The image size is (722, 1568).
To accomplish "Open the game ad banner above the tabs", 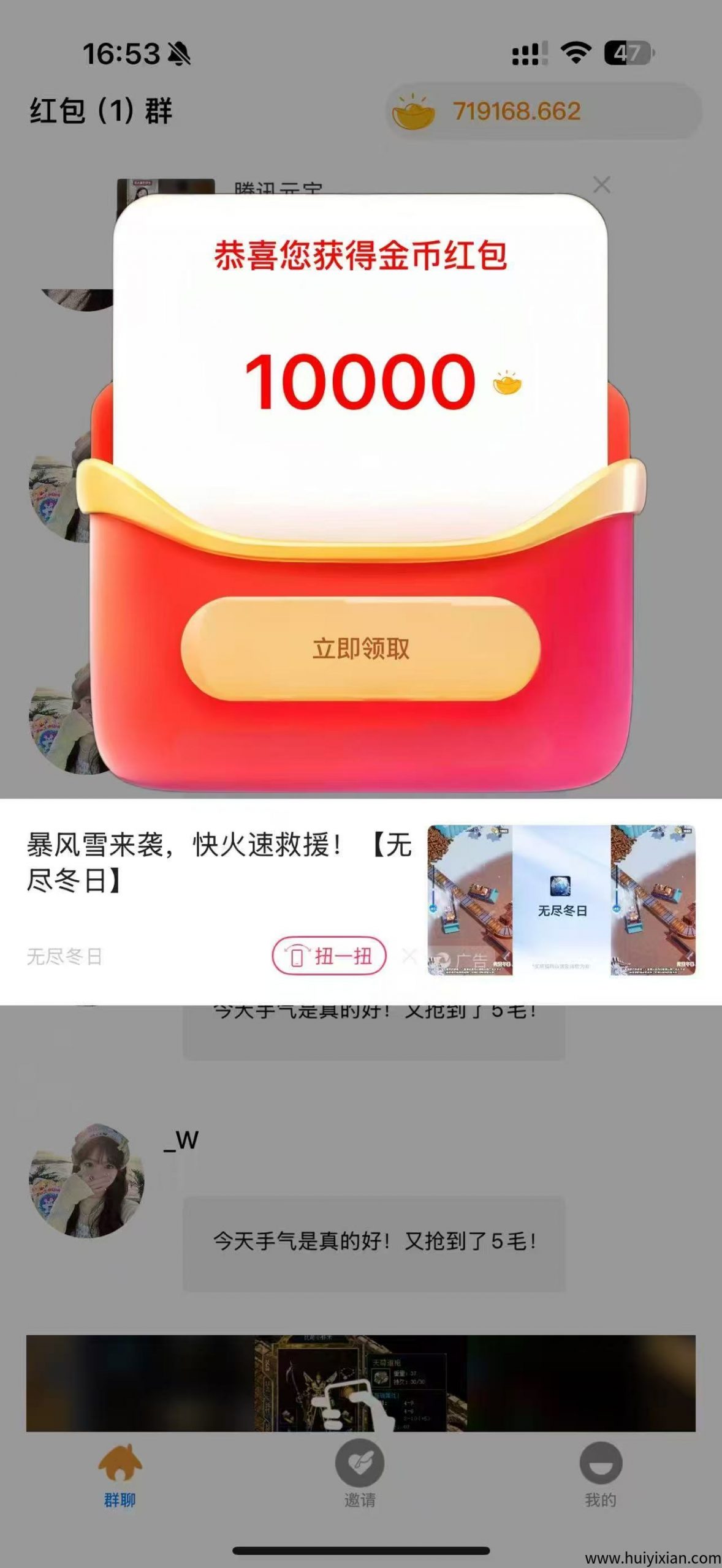I will 360,1383.
